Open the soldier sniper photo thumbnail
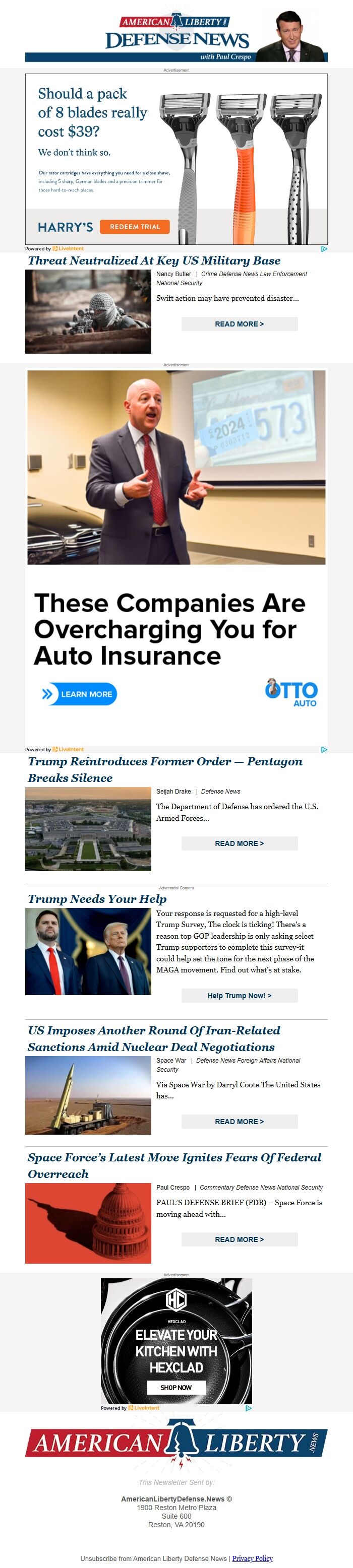This screenshot has width=353, height=1568. tap(88, 312)
